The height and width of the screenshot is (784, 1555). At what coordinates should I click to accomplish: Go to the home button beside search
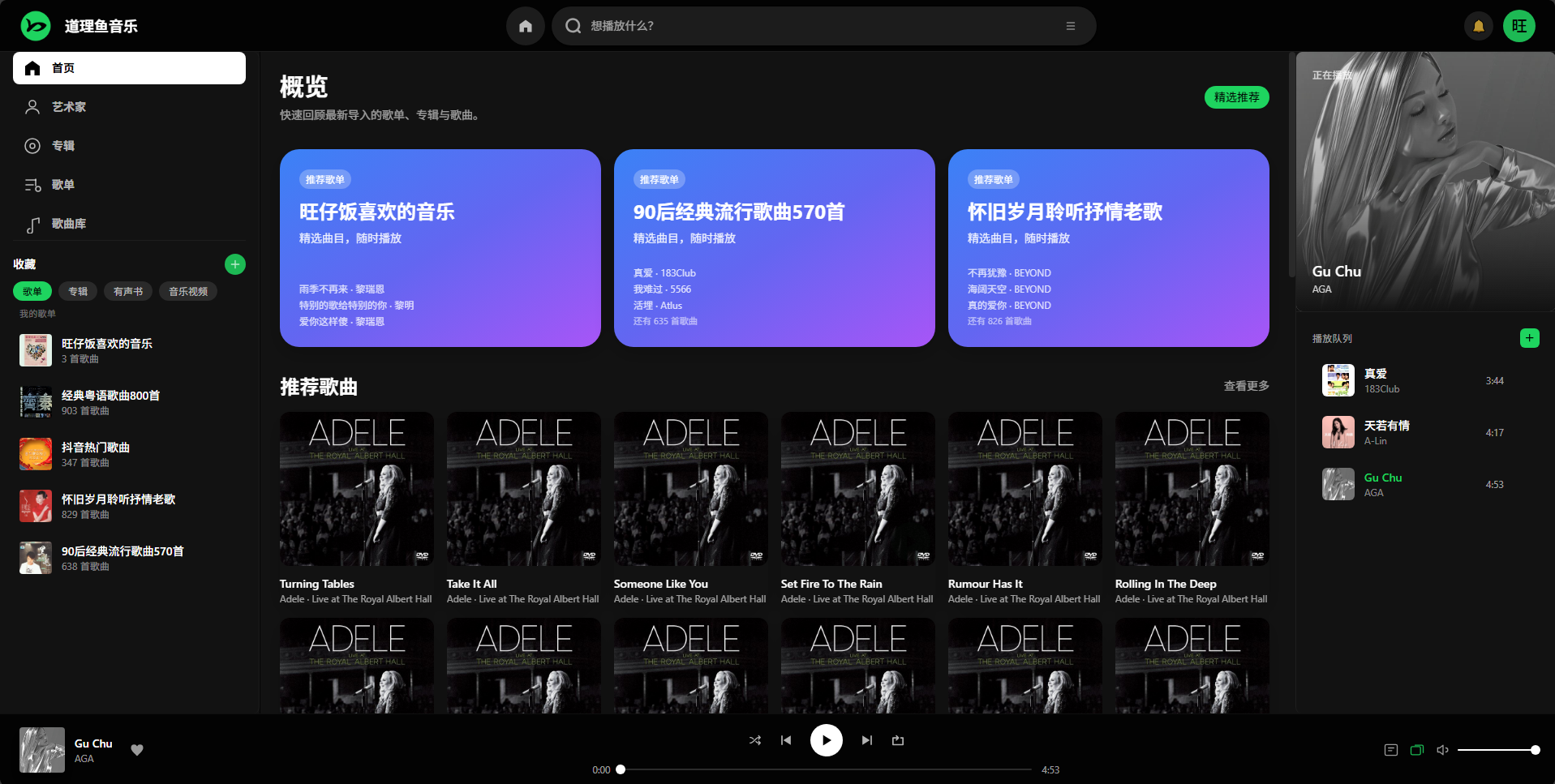[x=526, y=26]
